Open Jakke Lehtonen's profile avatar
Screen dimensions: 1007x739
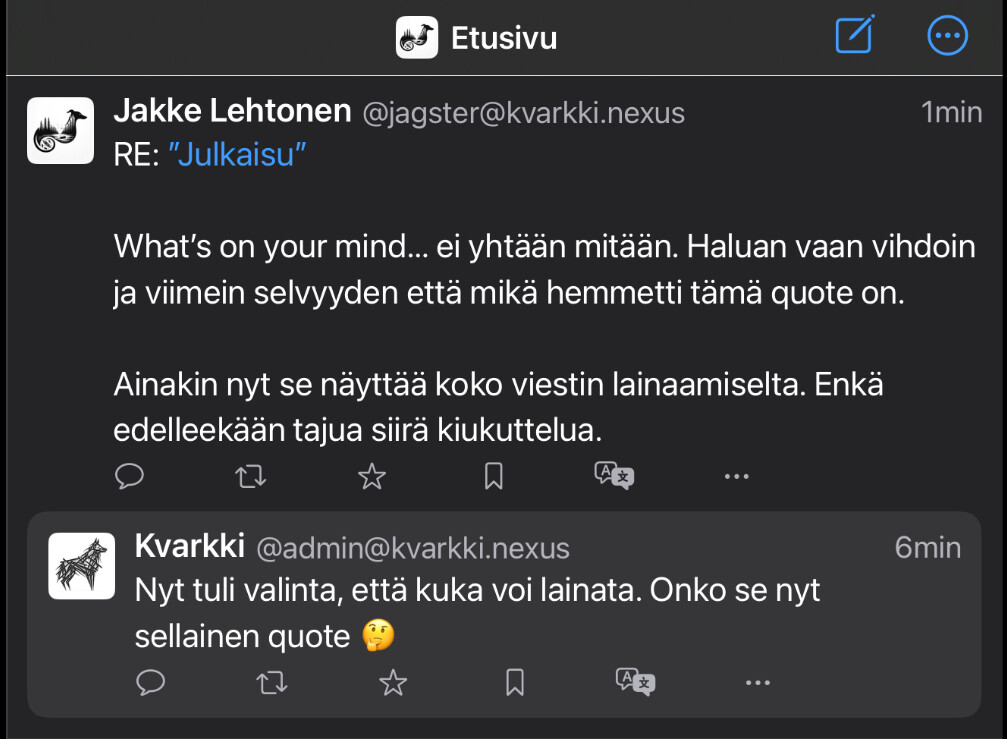click(x=60, y=131)
